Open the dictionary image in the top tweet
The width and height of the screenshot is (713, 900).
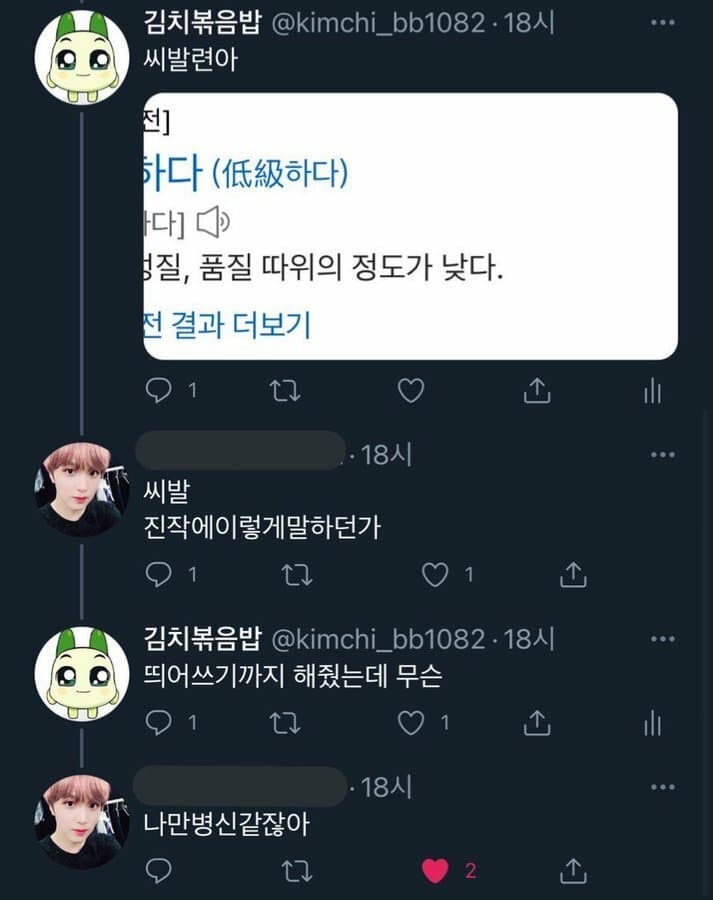[410, 226]
